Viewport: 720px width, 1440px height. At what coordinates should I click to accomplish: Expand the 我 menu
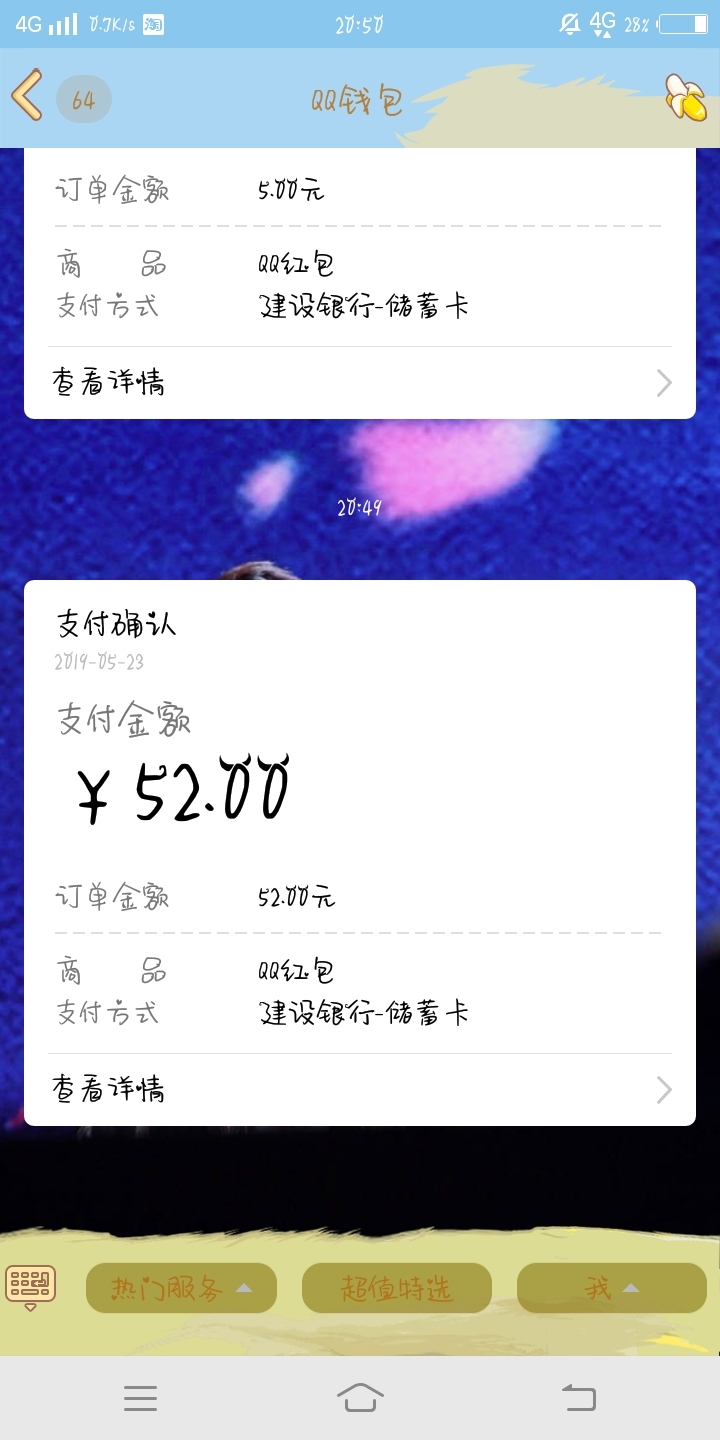[611, 1288]
